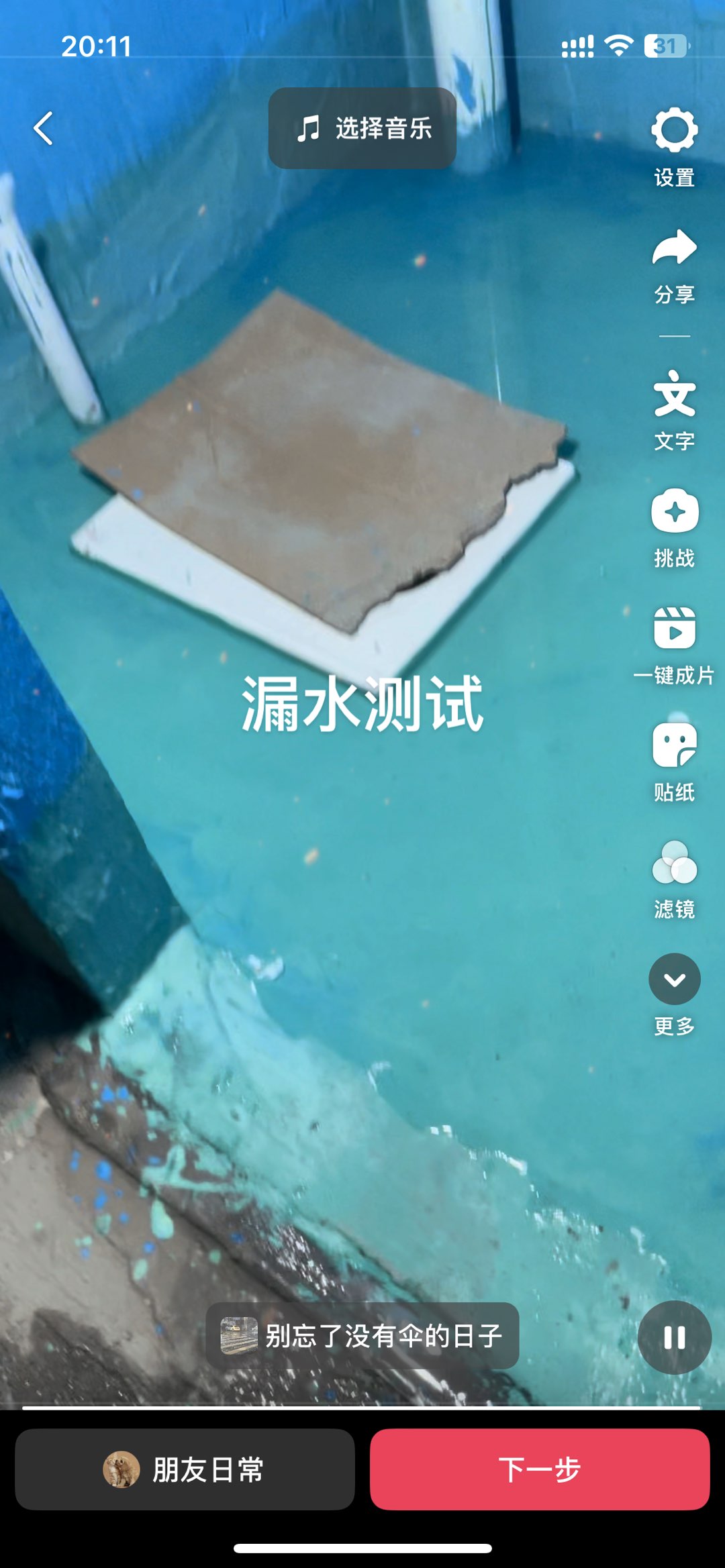The image size is (725, 1568).
Task: Continue with 下一步
Action: [540, 1469]
